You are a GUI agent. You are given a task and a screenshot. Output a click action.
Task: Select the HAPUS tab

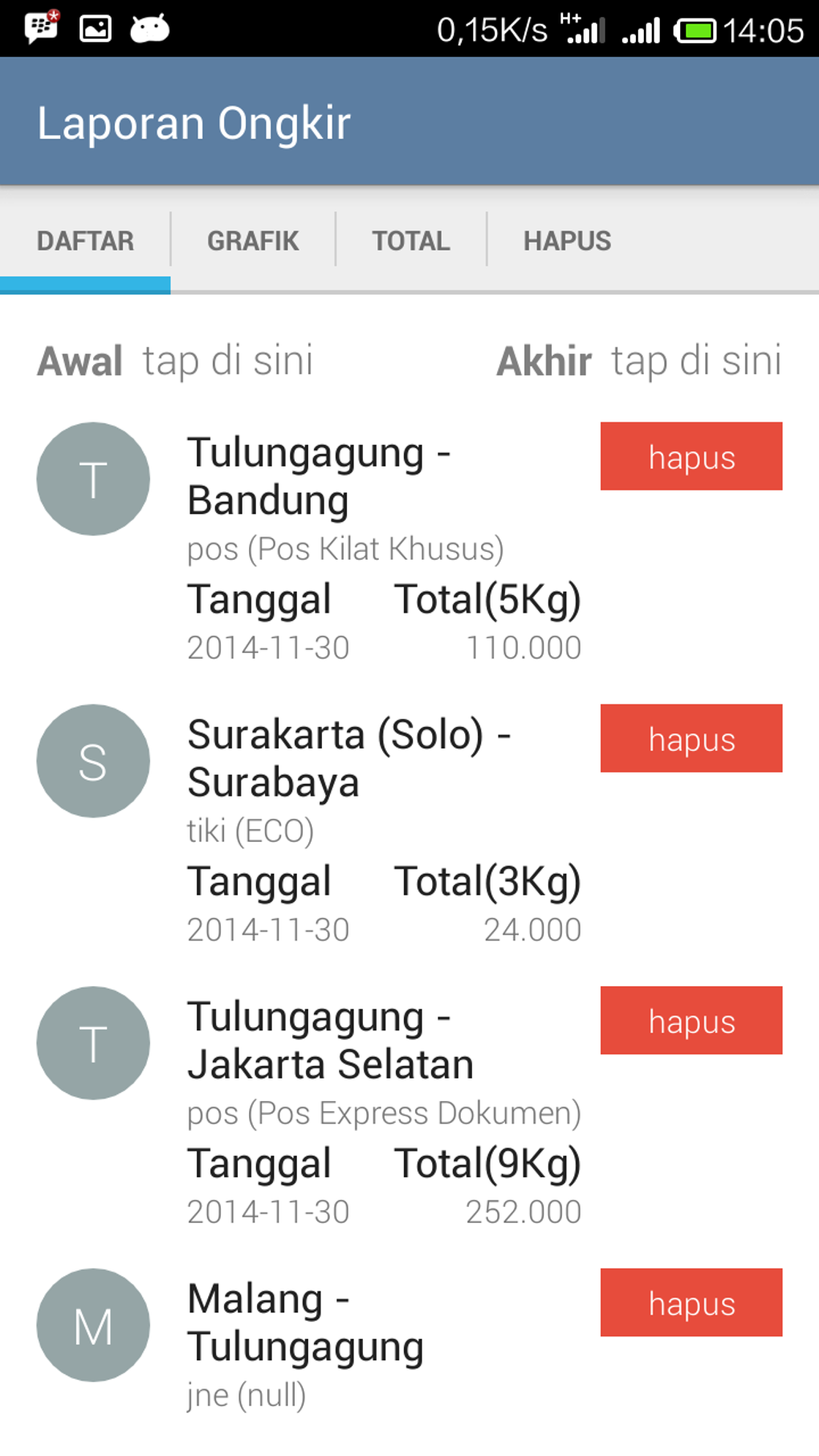(567, 241)
